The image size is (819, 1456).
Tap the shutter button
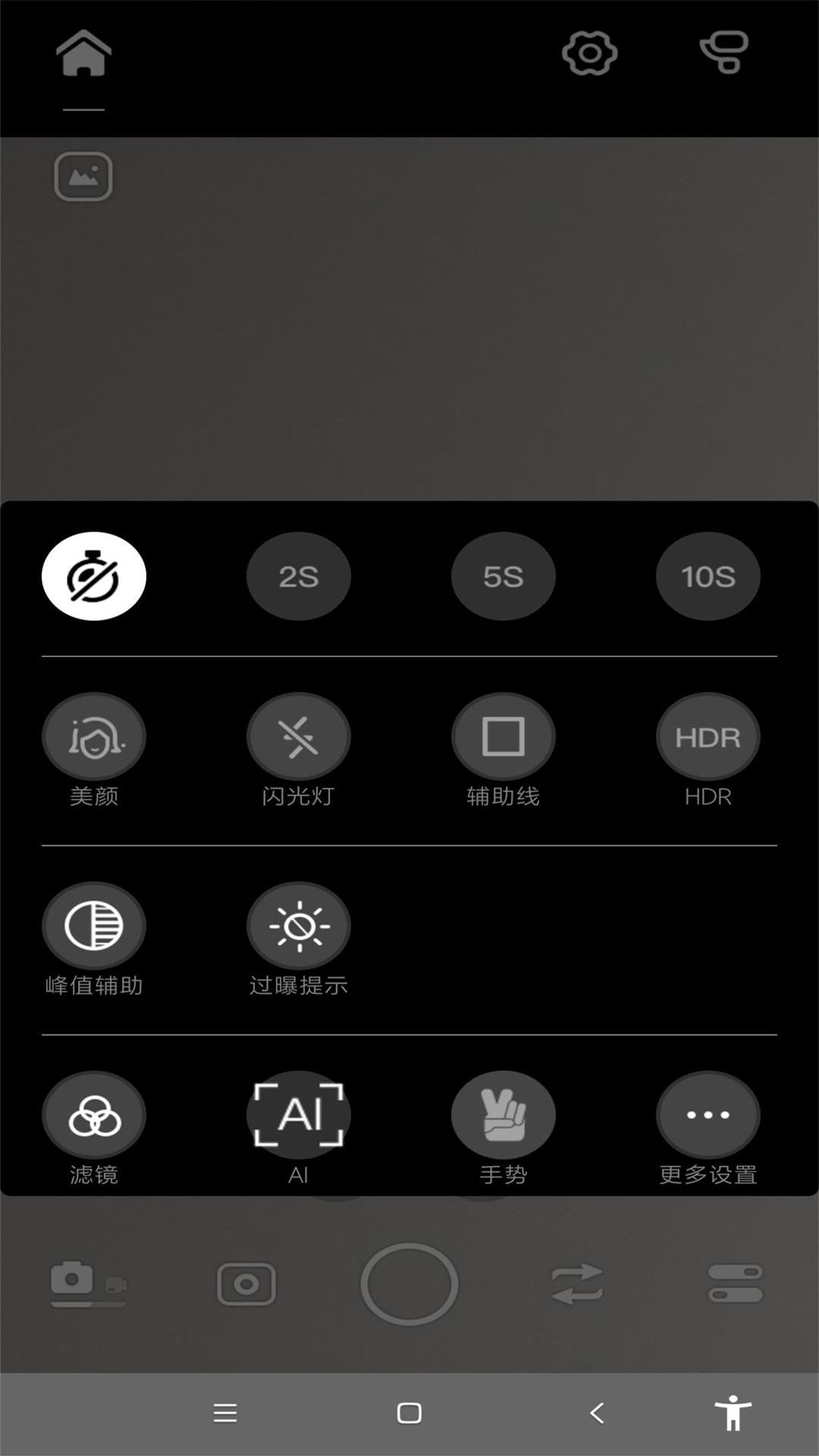pyautogui.click(x=409, y=1284)
